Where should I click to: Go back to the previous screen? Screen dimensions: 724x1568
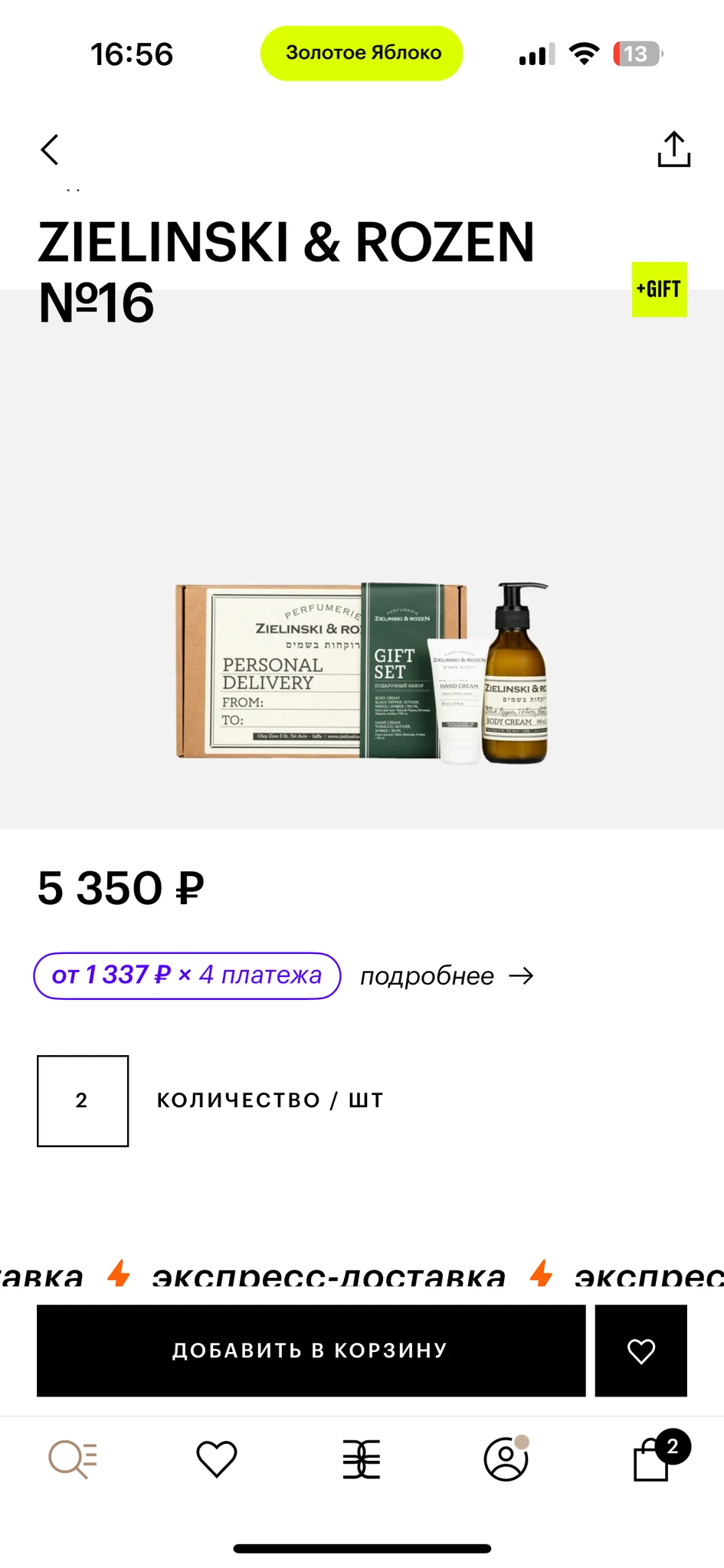[51, 150]
